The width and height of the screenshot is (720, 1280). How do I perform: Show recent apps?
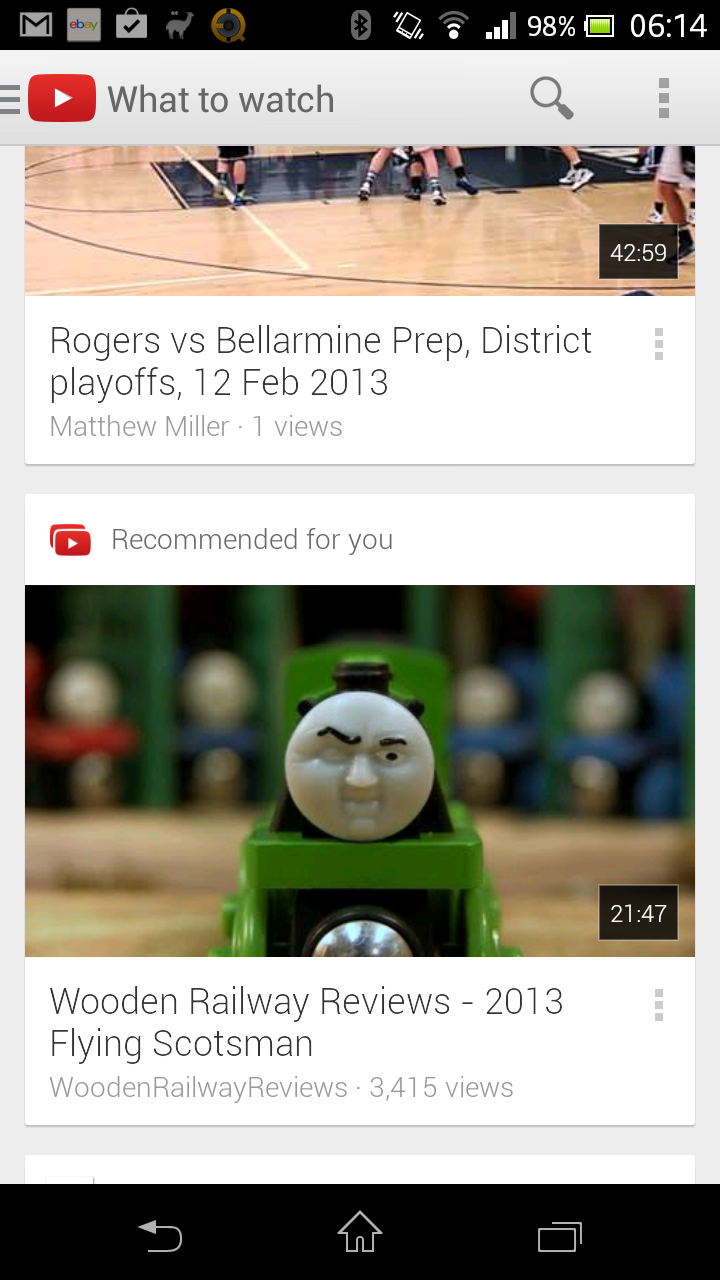click(560, 1236)
